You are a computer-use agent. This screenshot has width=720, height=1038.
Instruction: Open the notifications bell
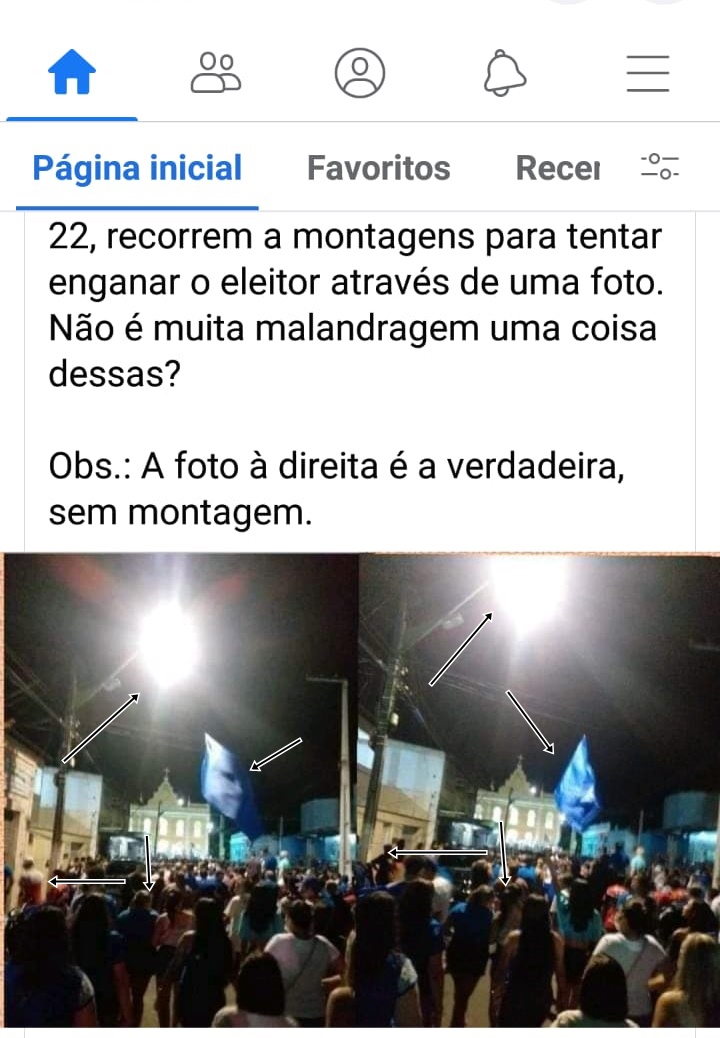(504, 73)
